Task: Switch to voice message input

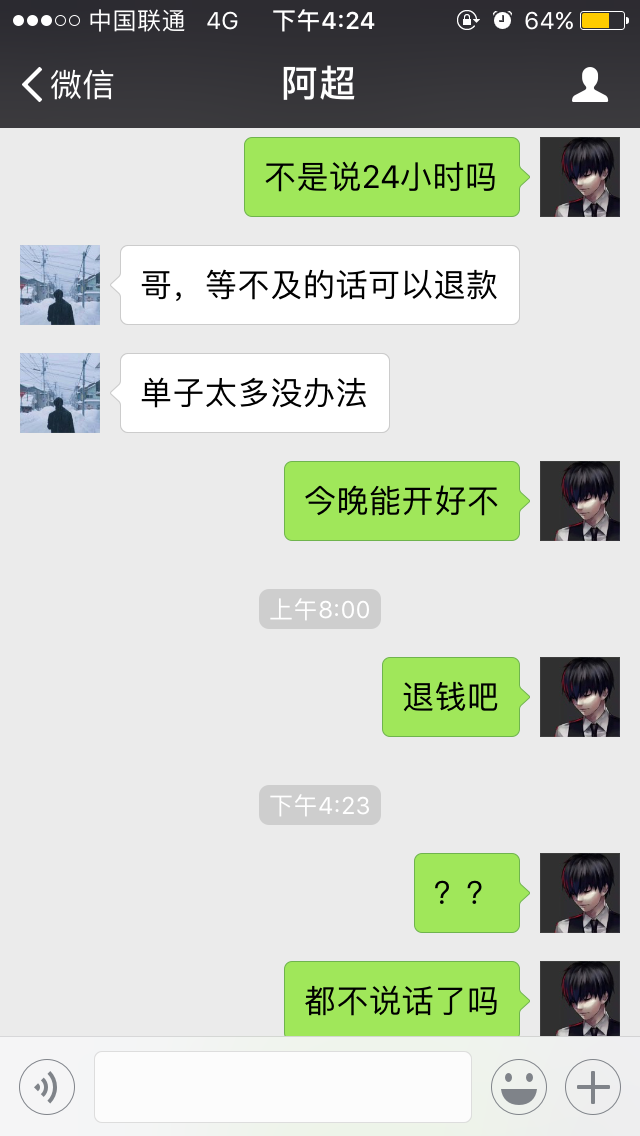Action: (x=47, y=1087)
